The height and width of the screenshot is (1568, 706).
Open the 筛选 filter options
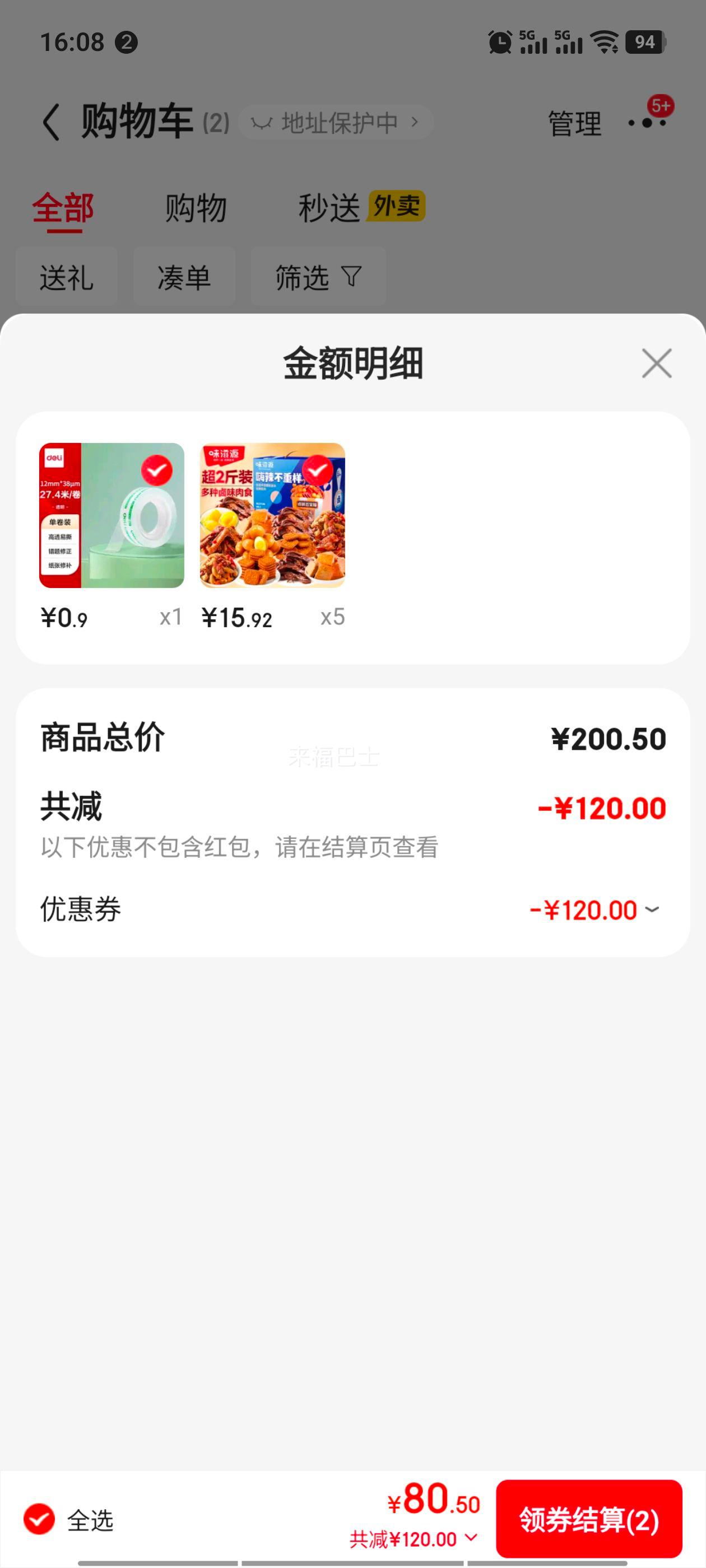click(318, 277)
